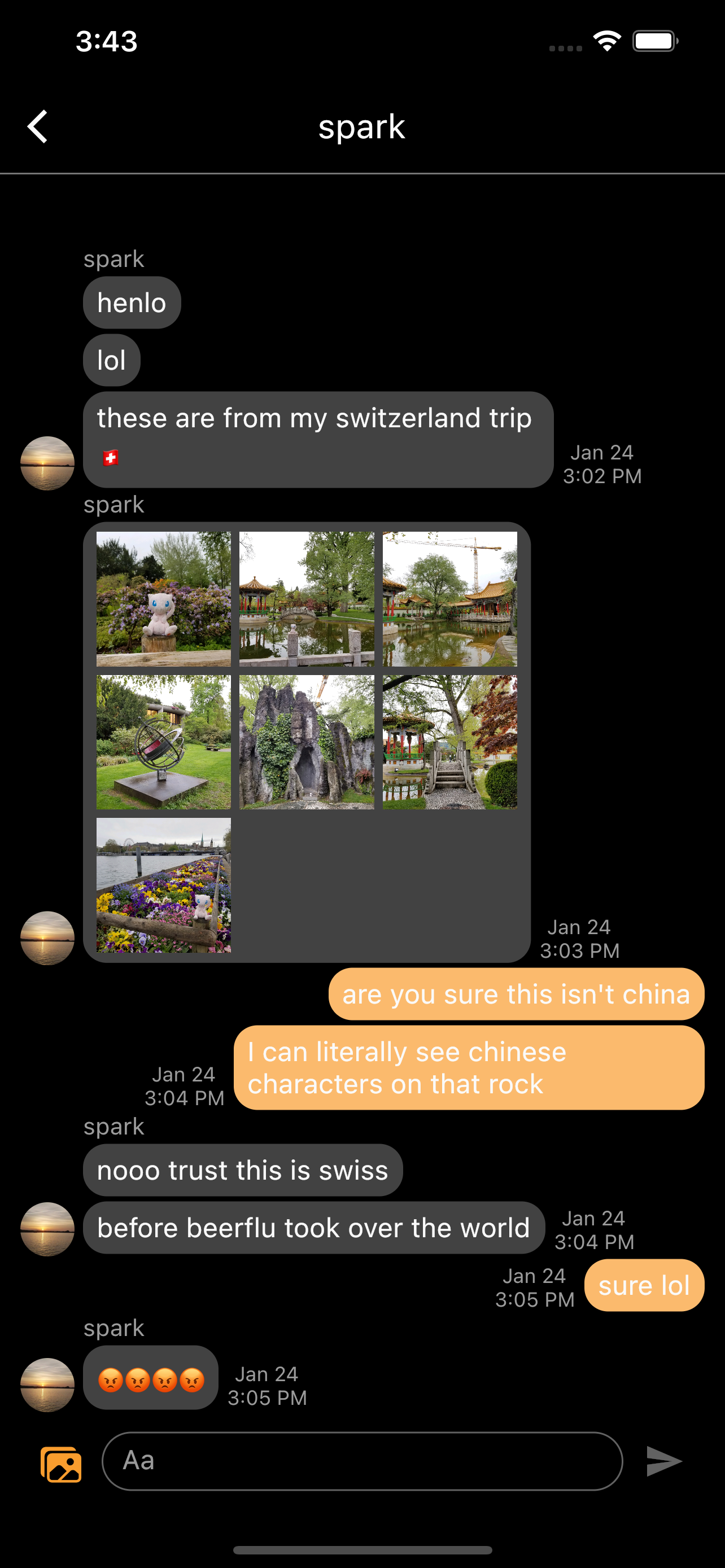Screen dimensions: 725x1568
Task: Send the message with the arrow icon
Action: 663,1461
